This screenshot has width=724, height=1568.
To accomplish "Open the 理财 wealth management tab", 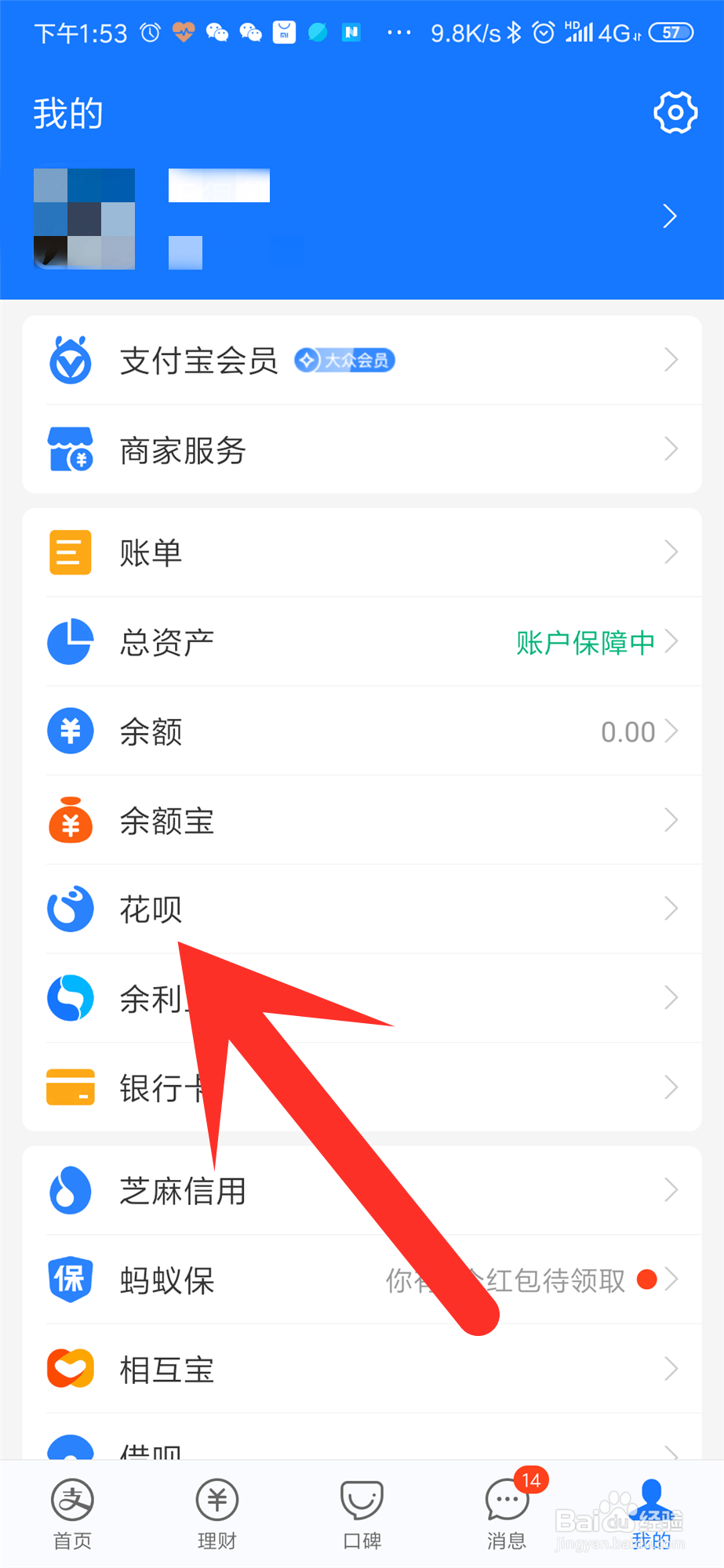I will [217, 1513].
